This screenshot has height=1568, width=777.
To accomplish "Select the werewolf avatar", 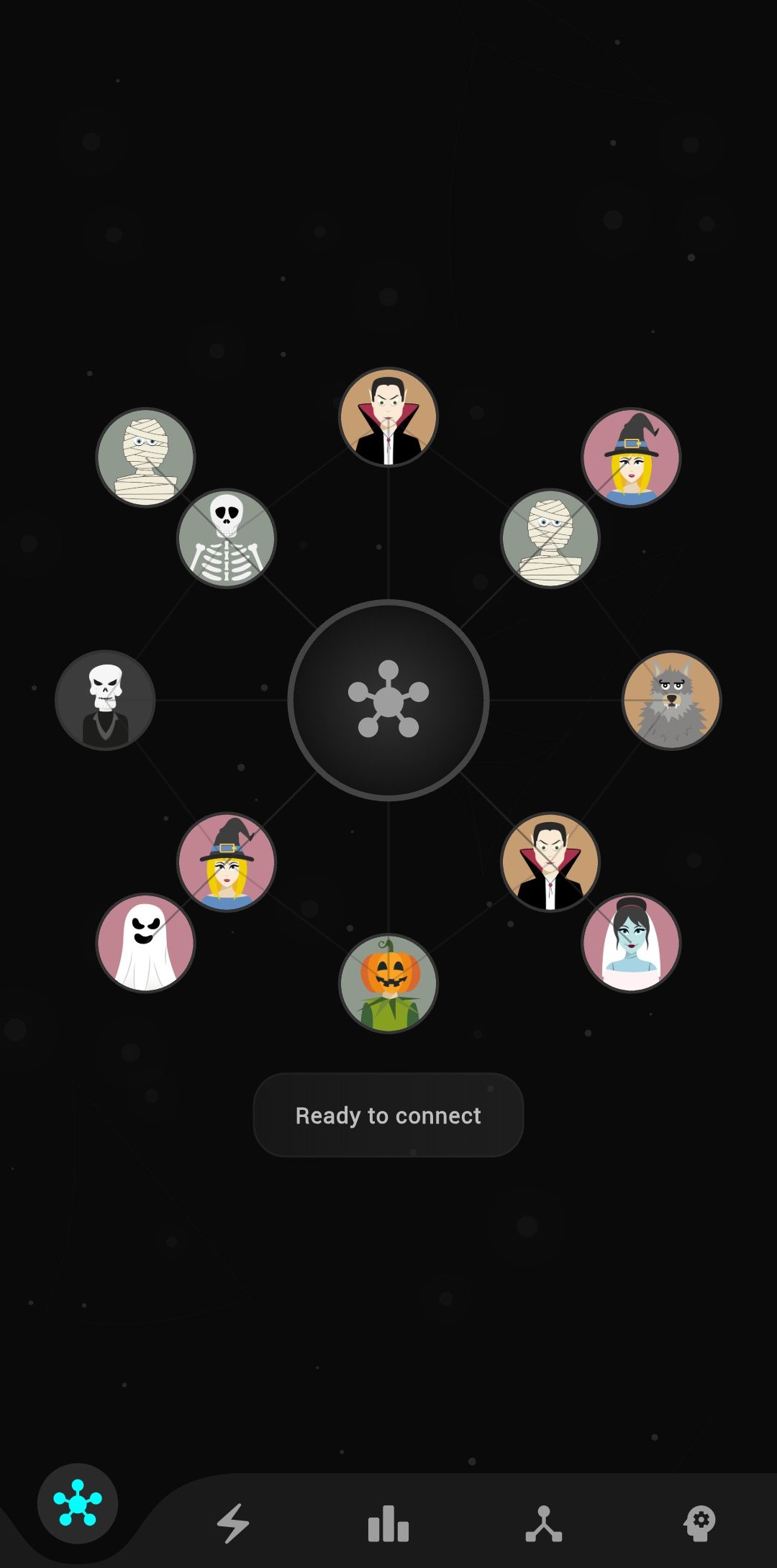I will pyautogui.click(x=671, y=700).
